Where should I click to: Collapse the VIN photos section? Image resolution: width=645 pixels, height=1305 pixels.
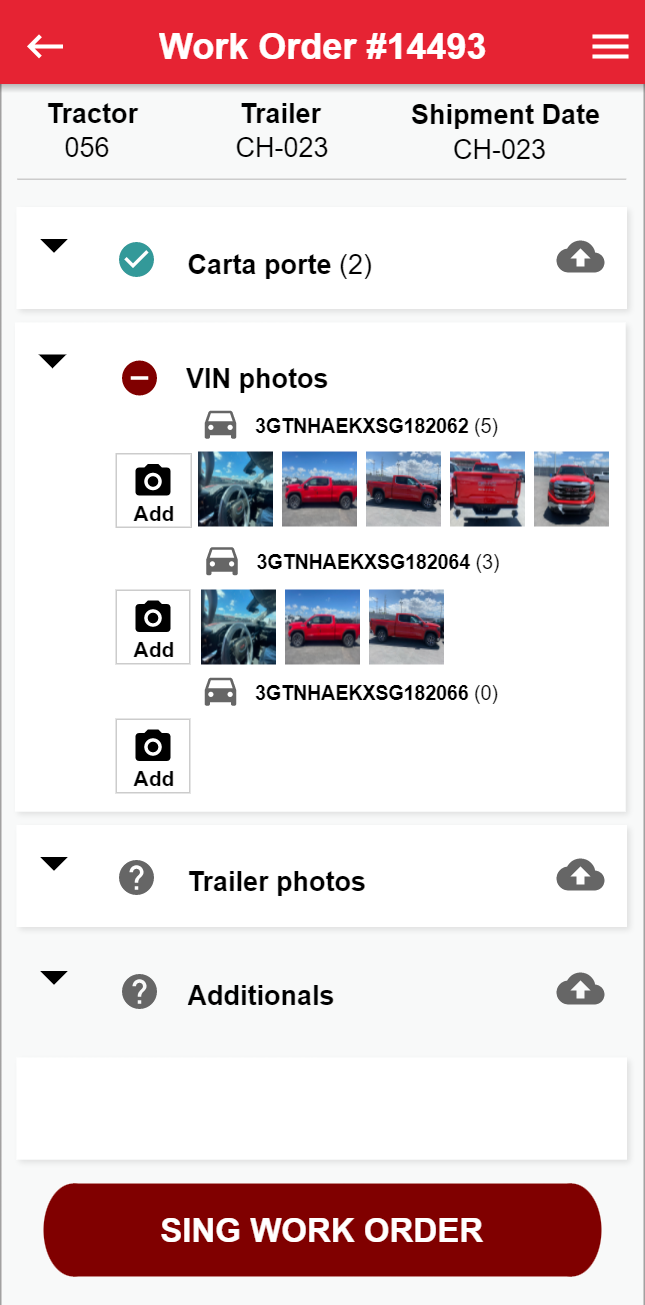(52, 361)
